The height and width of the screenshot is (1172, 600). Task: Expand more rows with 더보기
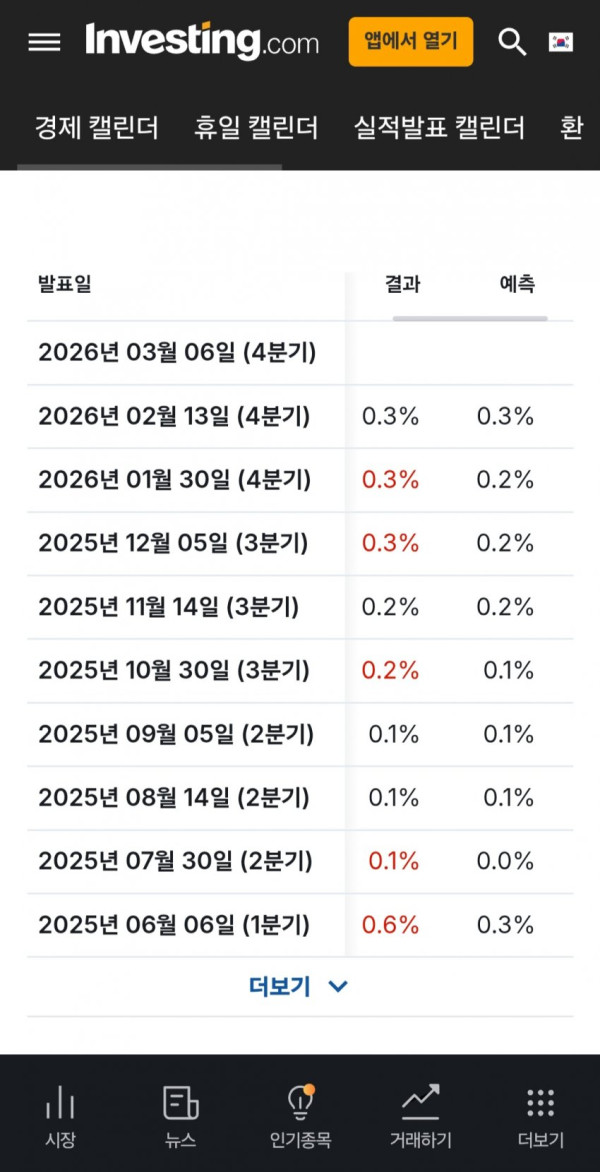coord(298,986)
